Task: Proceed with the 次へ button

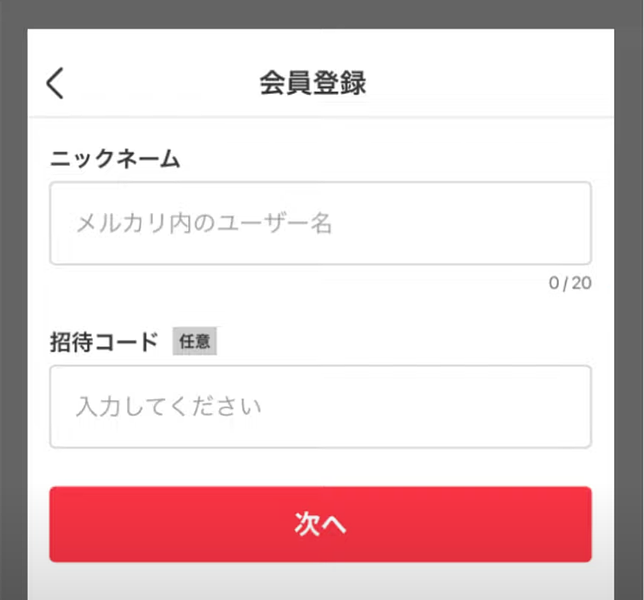Action: 320,524
